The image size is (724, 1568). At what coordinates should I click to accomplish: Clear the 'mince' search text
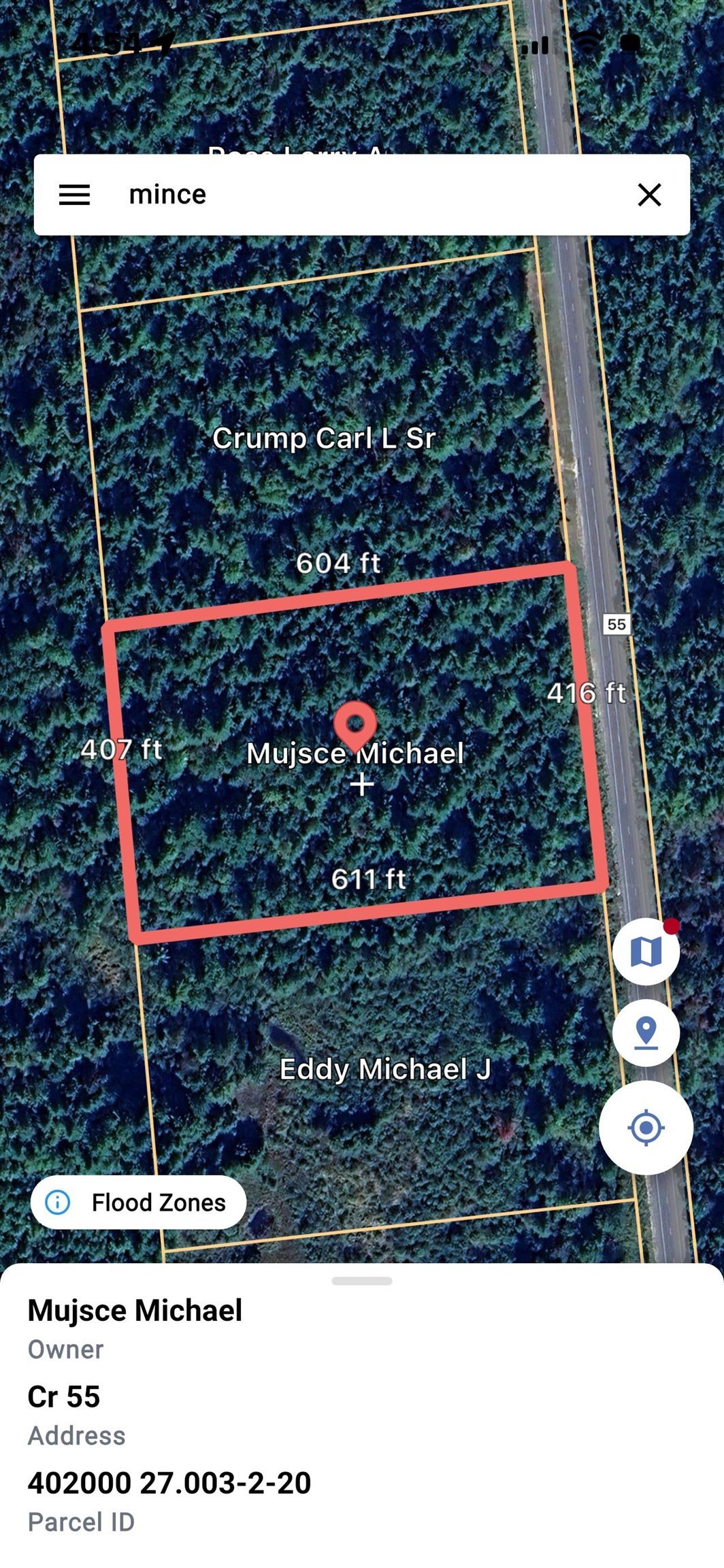pyautogui.click(x=649, y=195)
